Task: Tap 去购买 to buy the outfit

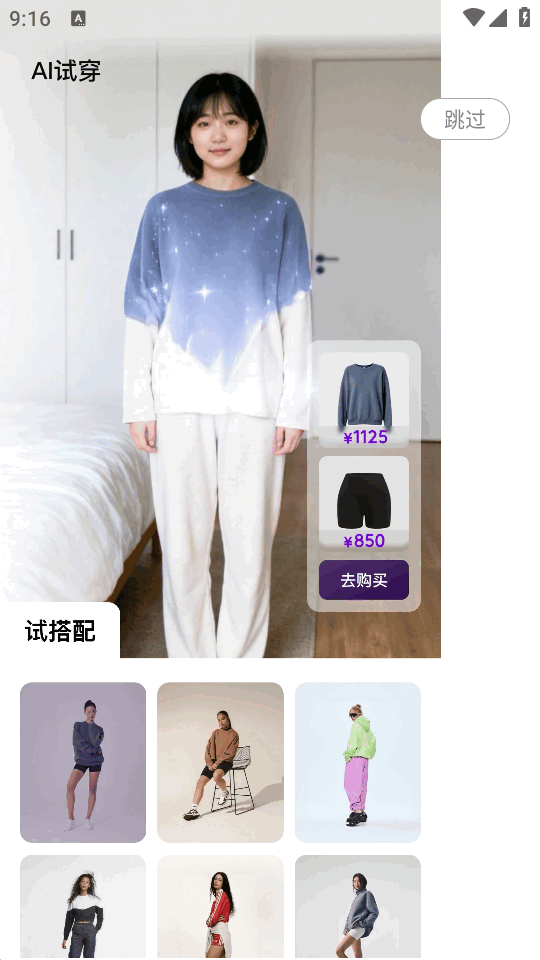Action: 364,580
